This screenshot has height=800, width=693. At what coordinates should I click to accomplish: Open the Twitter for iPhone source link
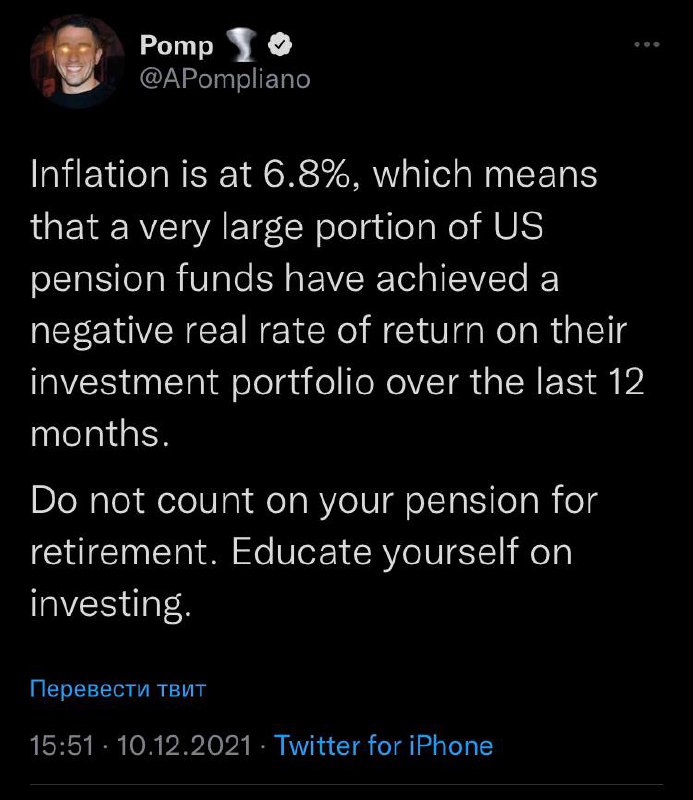(383, 745)
